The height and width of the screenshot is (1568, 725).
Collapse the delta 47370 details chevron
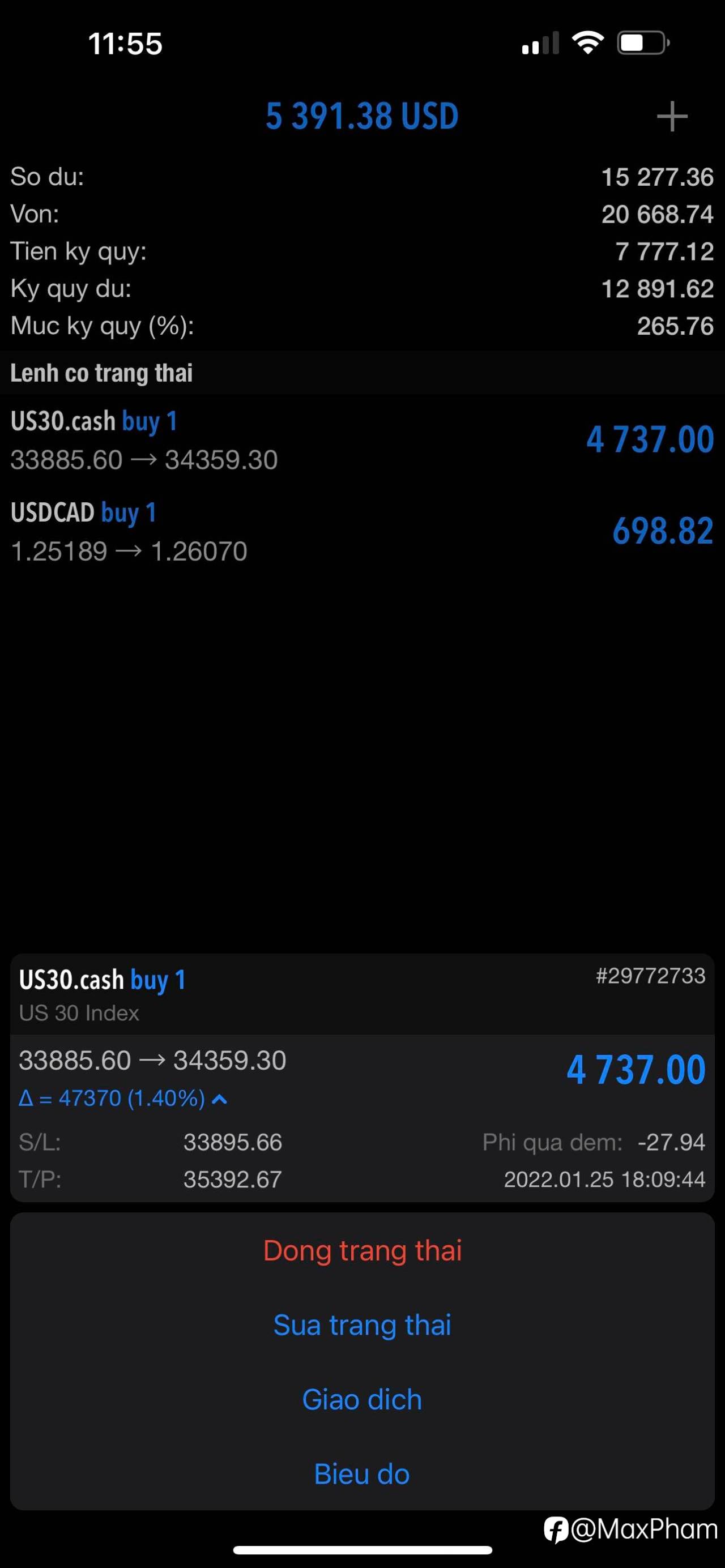click(220, 1099)
